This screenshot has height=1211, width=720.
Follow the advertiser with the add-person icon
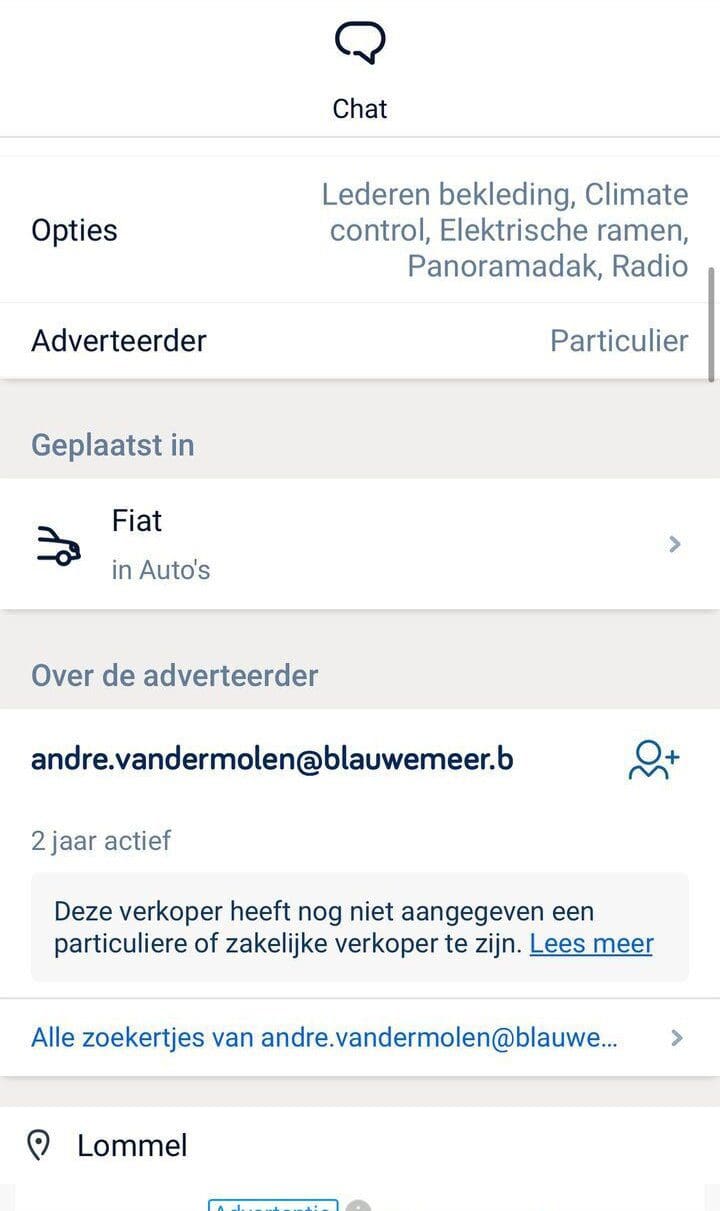coord(654,760)
